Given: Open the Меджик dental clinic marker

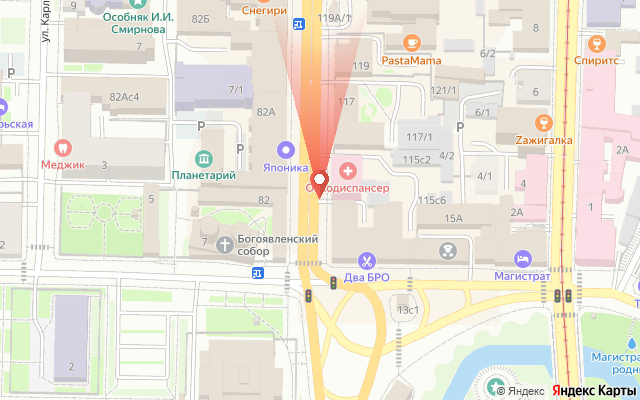Looking at the screenshot, I should (x=63, y=148).
